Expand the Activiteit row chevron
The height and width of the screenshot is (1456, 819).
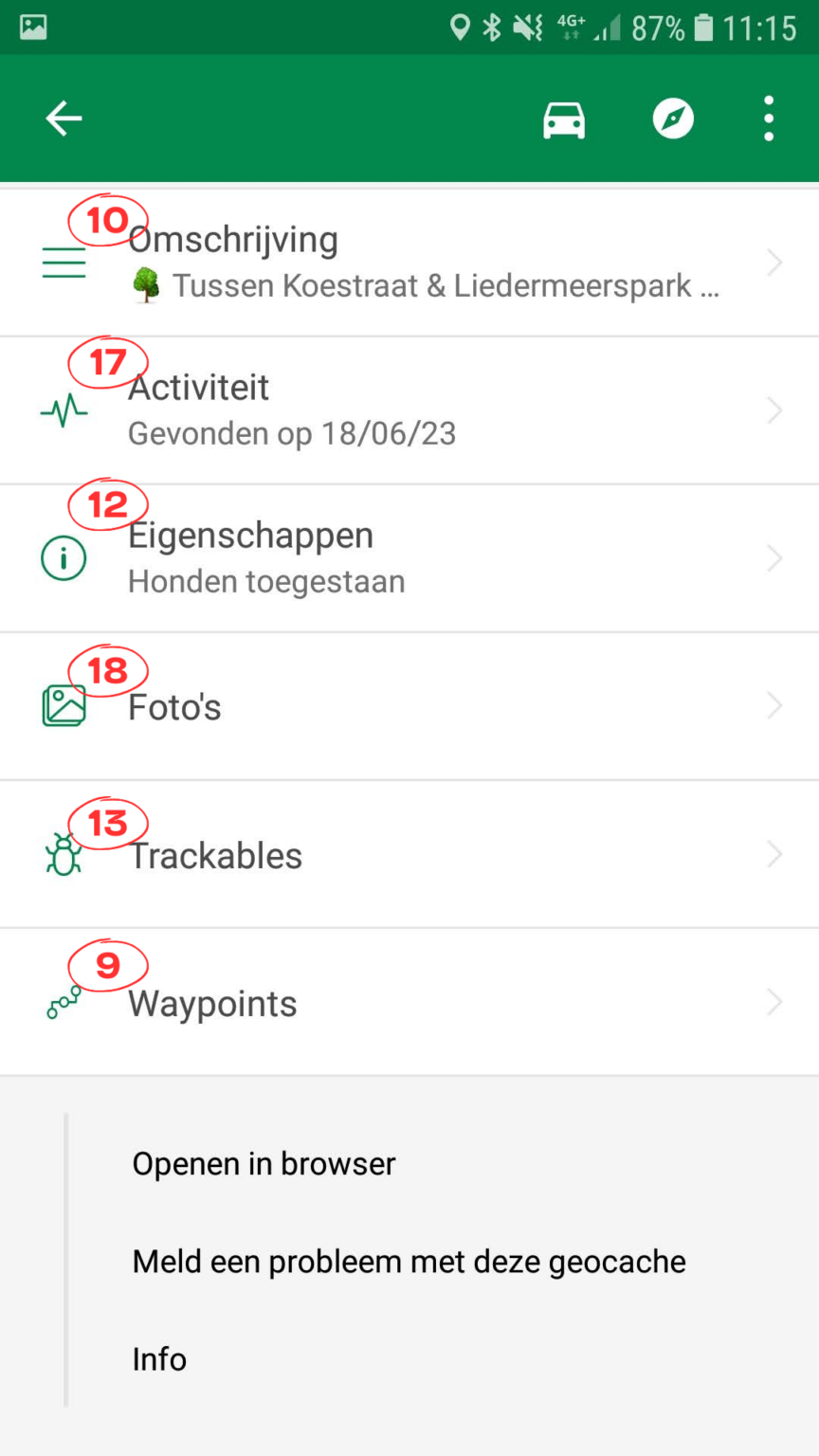tap(774, 409)
